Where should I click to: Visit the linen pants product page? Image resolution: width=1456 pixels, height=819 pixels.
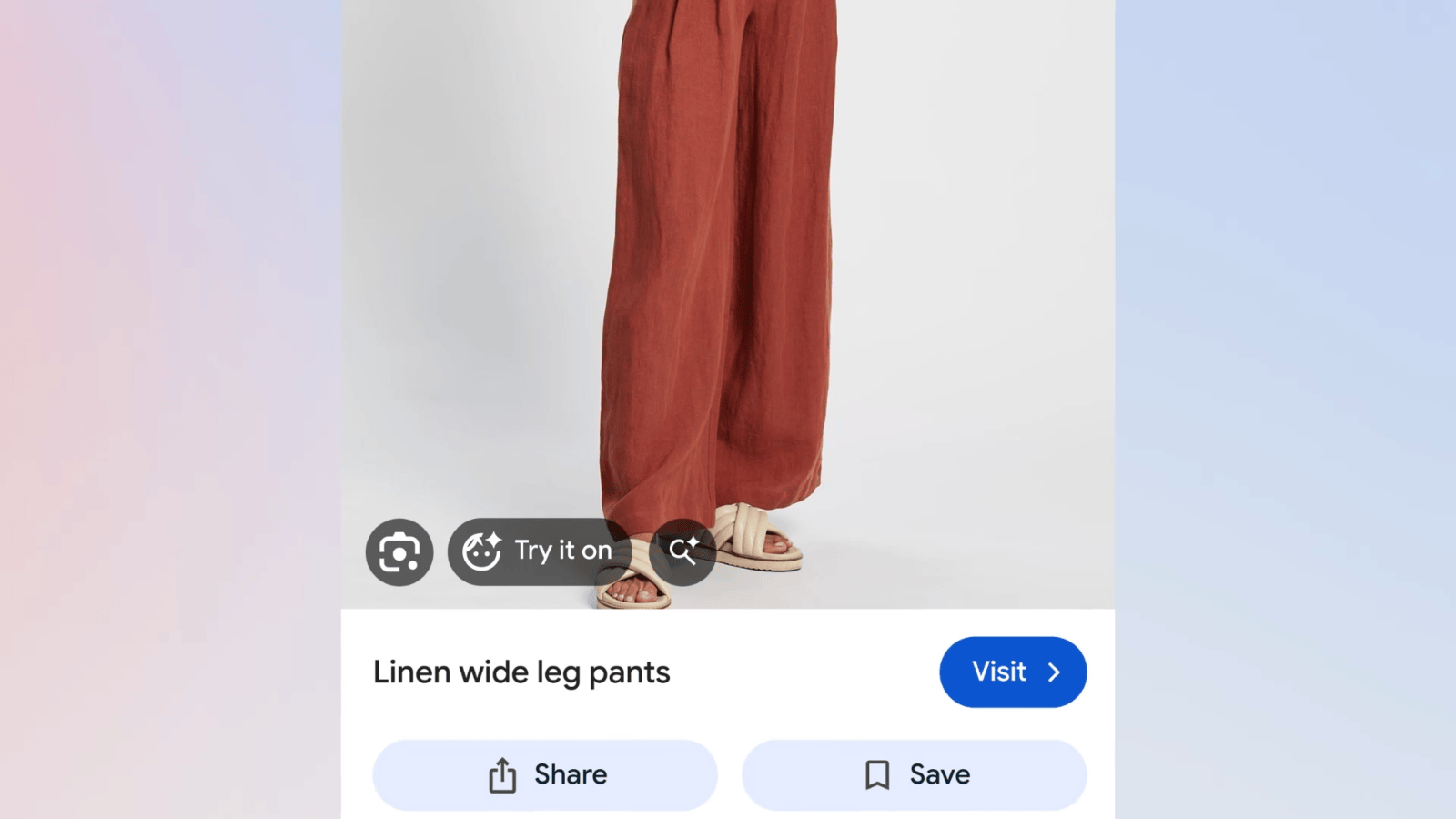click(x=1013, y=672)
